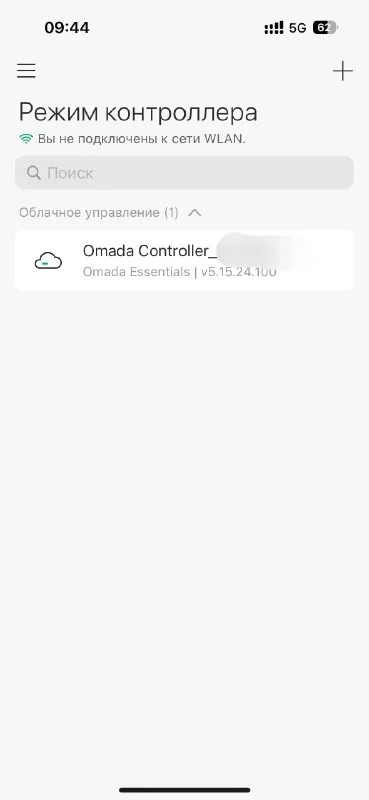This screenshot has height=800, width=369.
Task: Open the Omada Controller cloud entry
Action: pos(184,260)
